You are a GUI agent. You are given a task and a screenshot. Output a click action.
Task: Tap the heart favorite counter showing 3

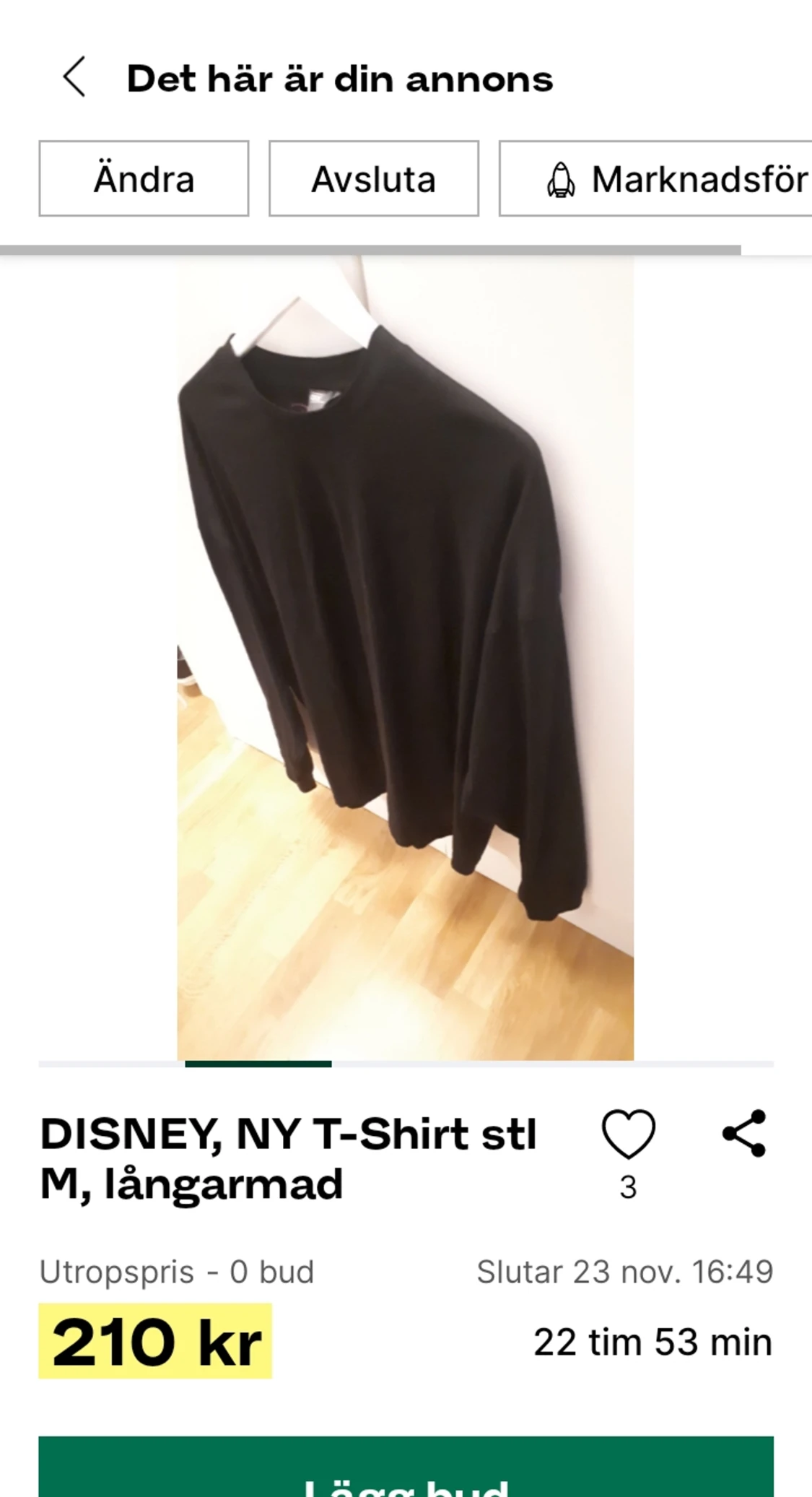(627, 1182)
